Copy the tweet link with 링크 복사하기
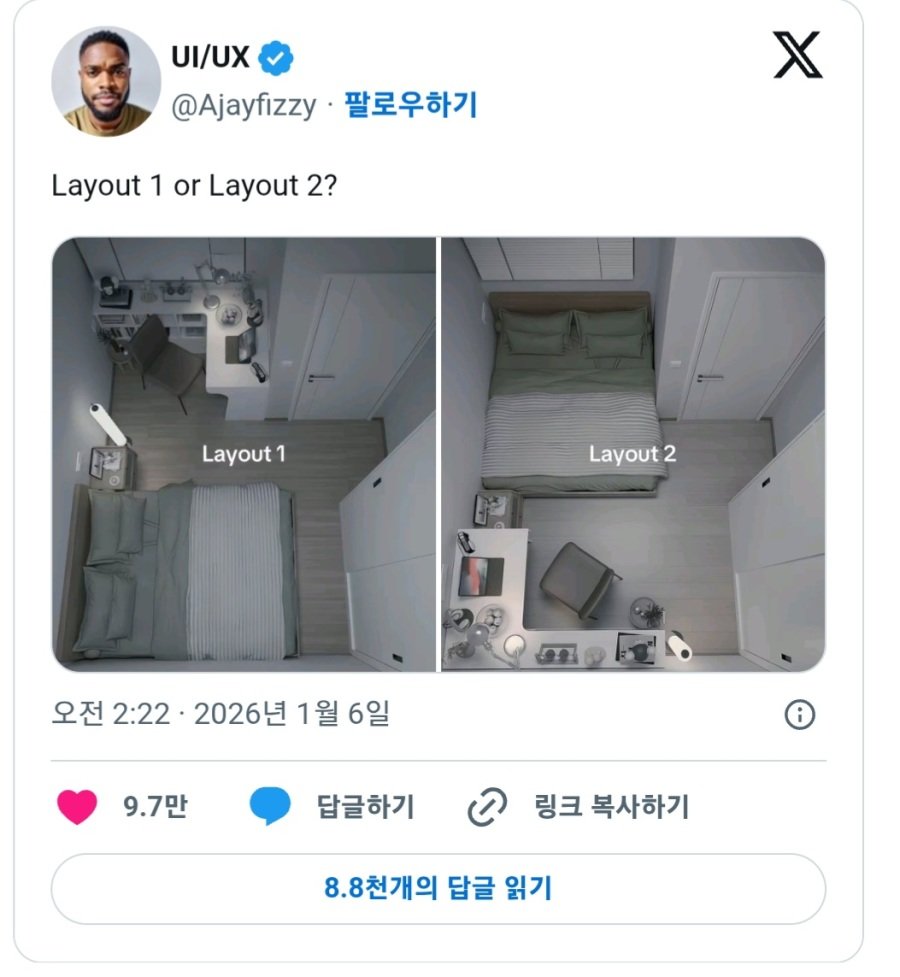This screenshot has width=900, height=977. point(578,807)
